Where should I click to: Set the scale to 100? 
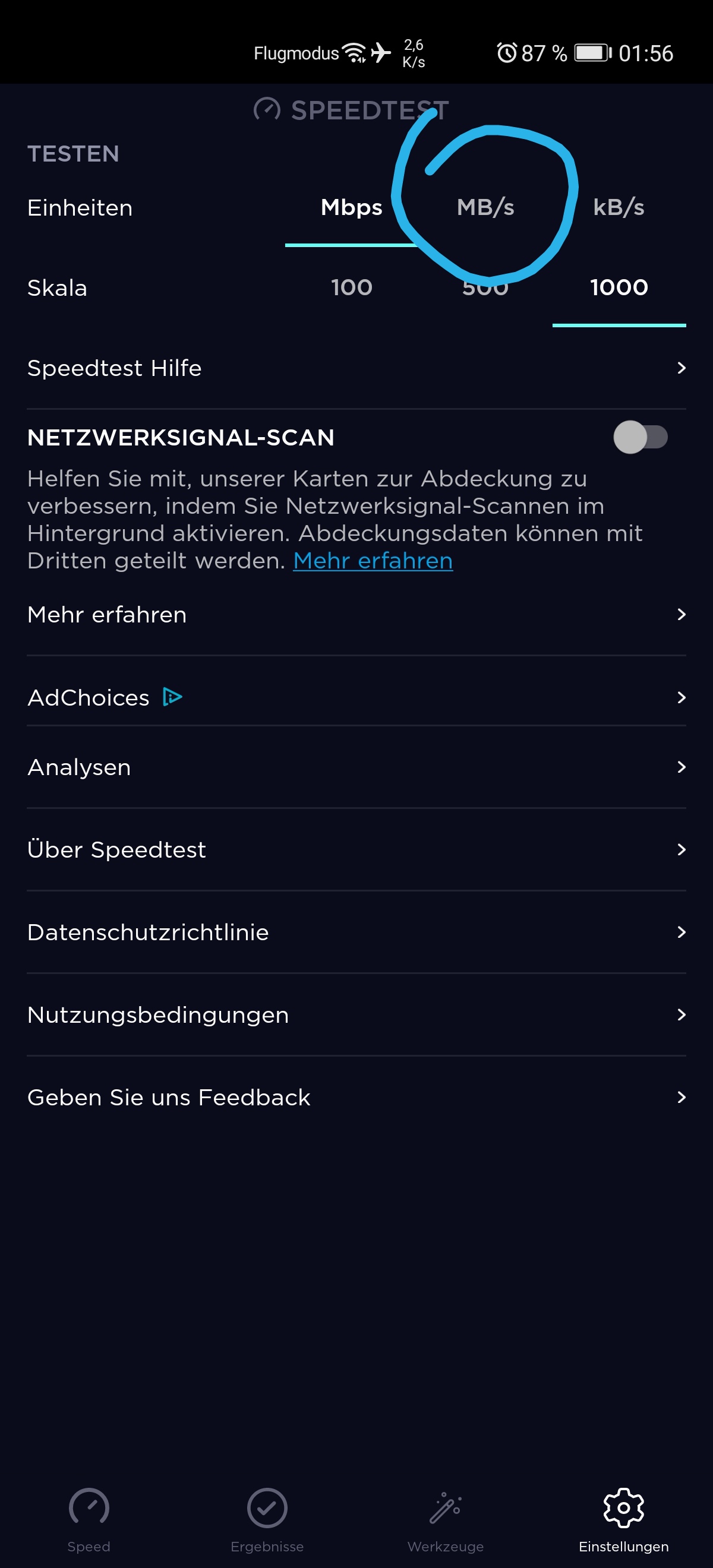[x=351, y=288]
